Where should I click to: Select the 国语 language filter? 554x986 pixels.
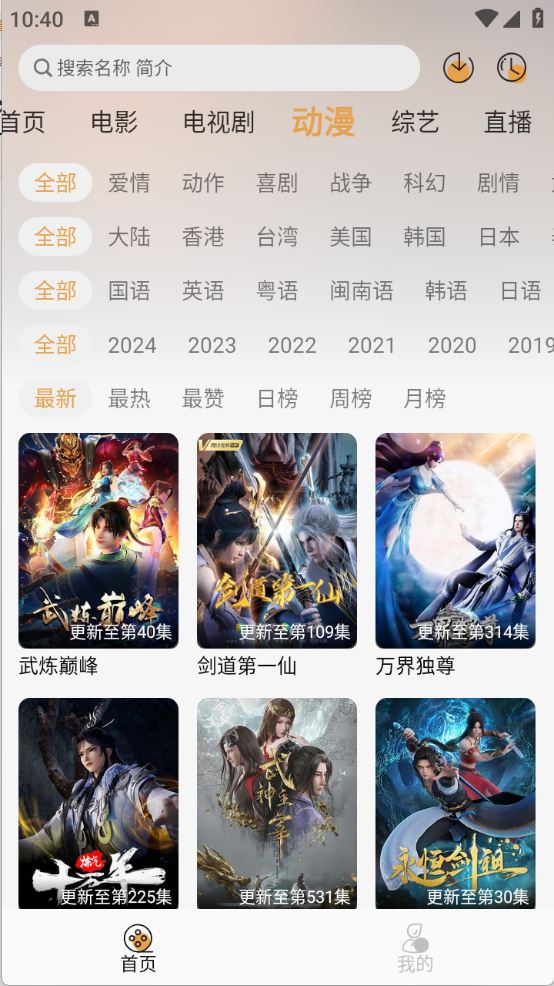point(129,291)
